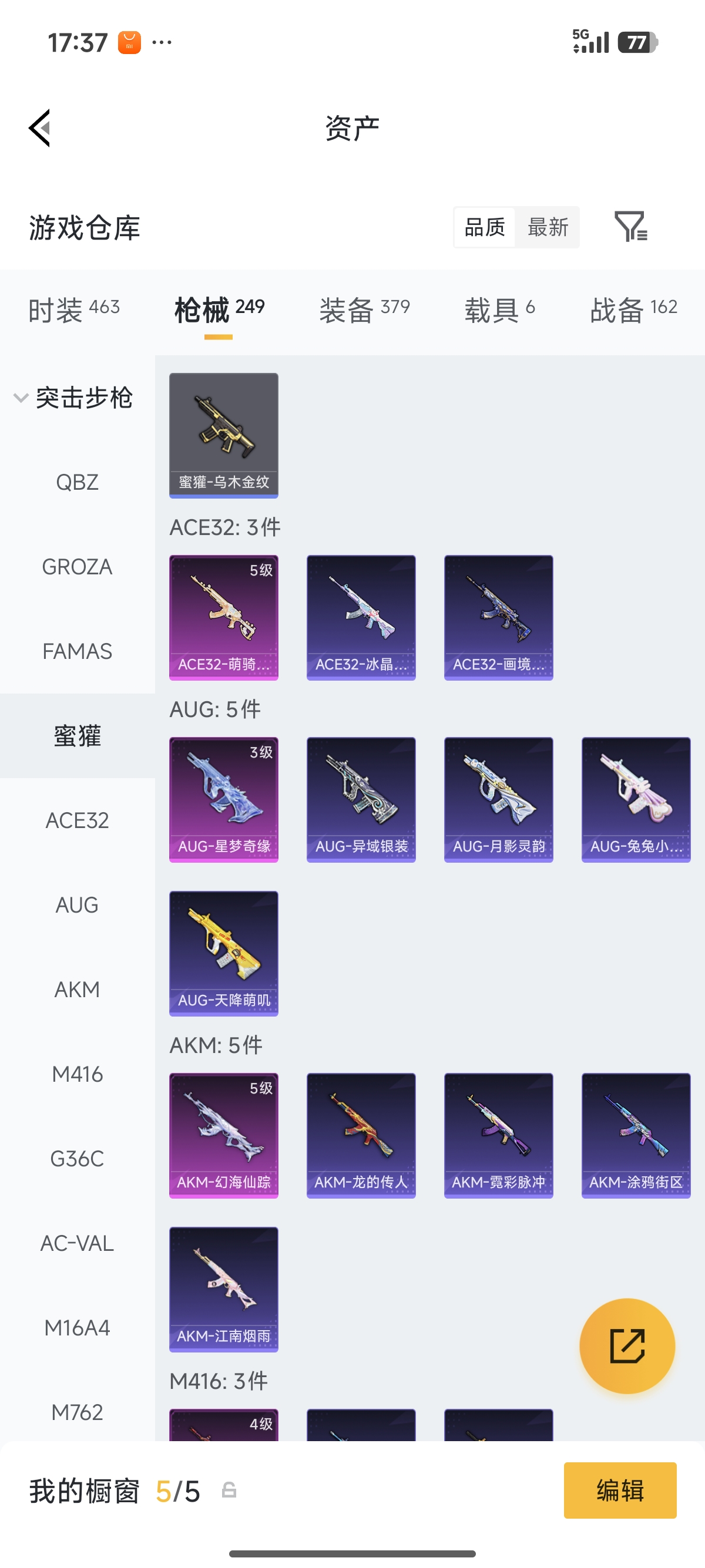The image size is (705, 1568).
Task: Choose AC-VAL from the side list
Action: (78, 1243)
